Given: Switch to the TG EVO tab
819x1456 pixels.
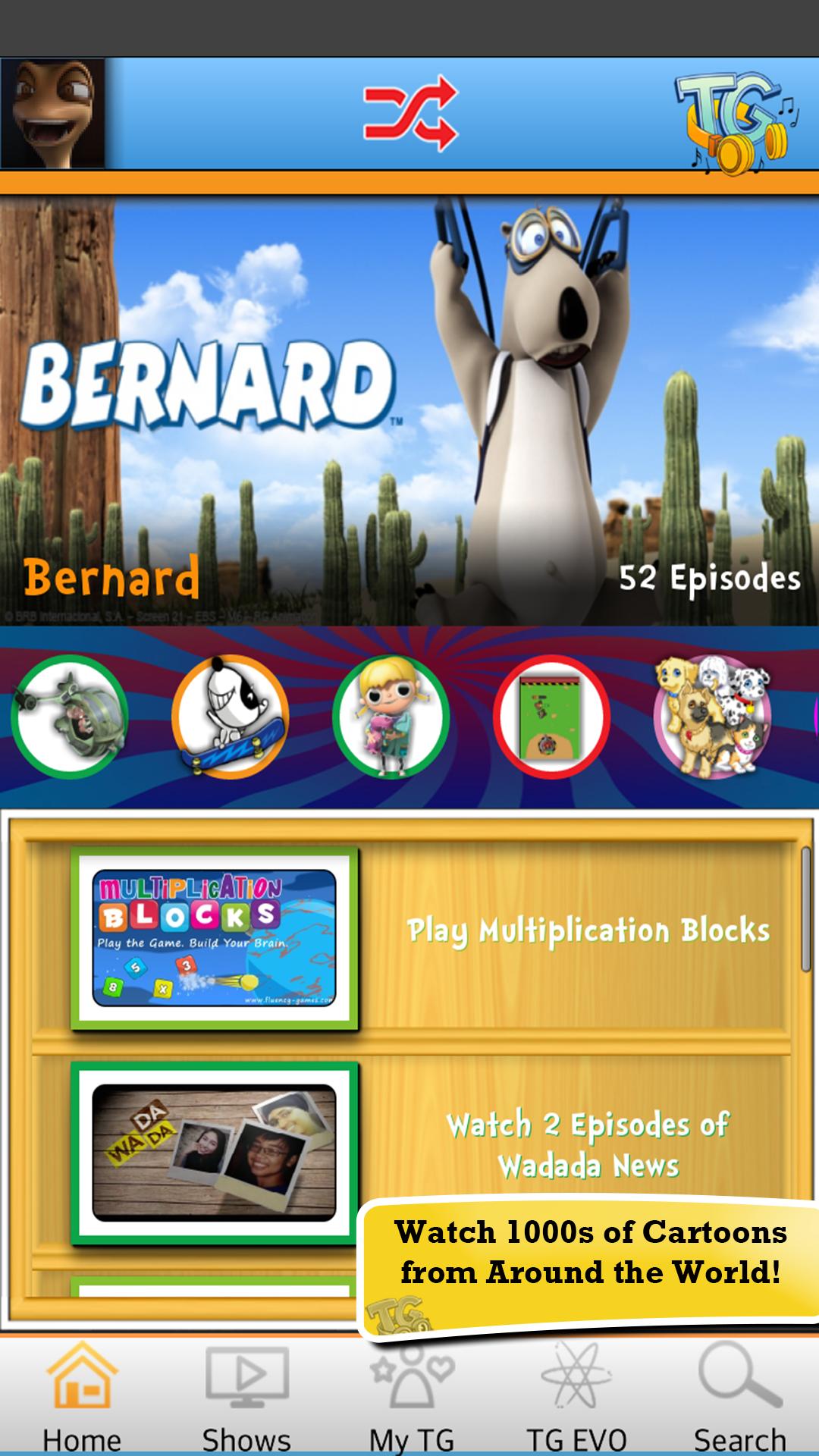Looking at the screenshot, I should pos(576,1397).
